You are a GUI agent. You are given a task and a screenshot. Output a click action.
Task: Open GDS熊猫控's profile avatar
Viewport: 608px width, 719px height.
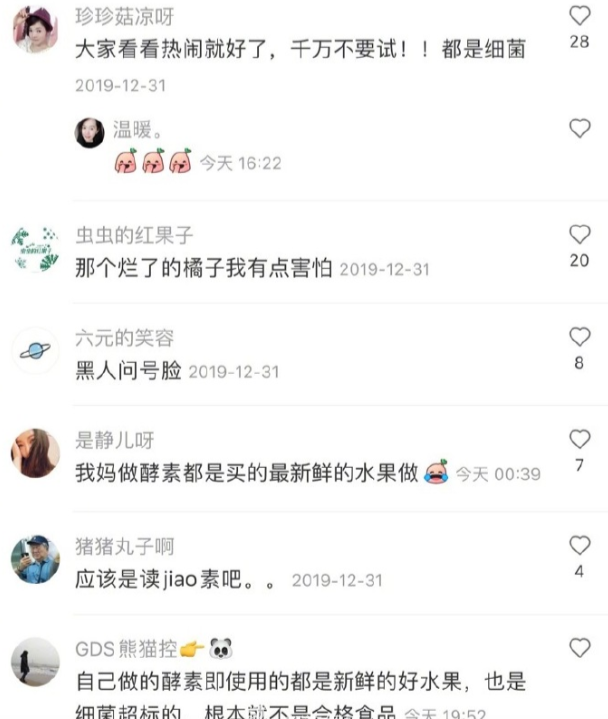click(x=35, y=662)
